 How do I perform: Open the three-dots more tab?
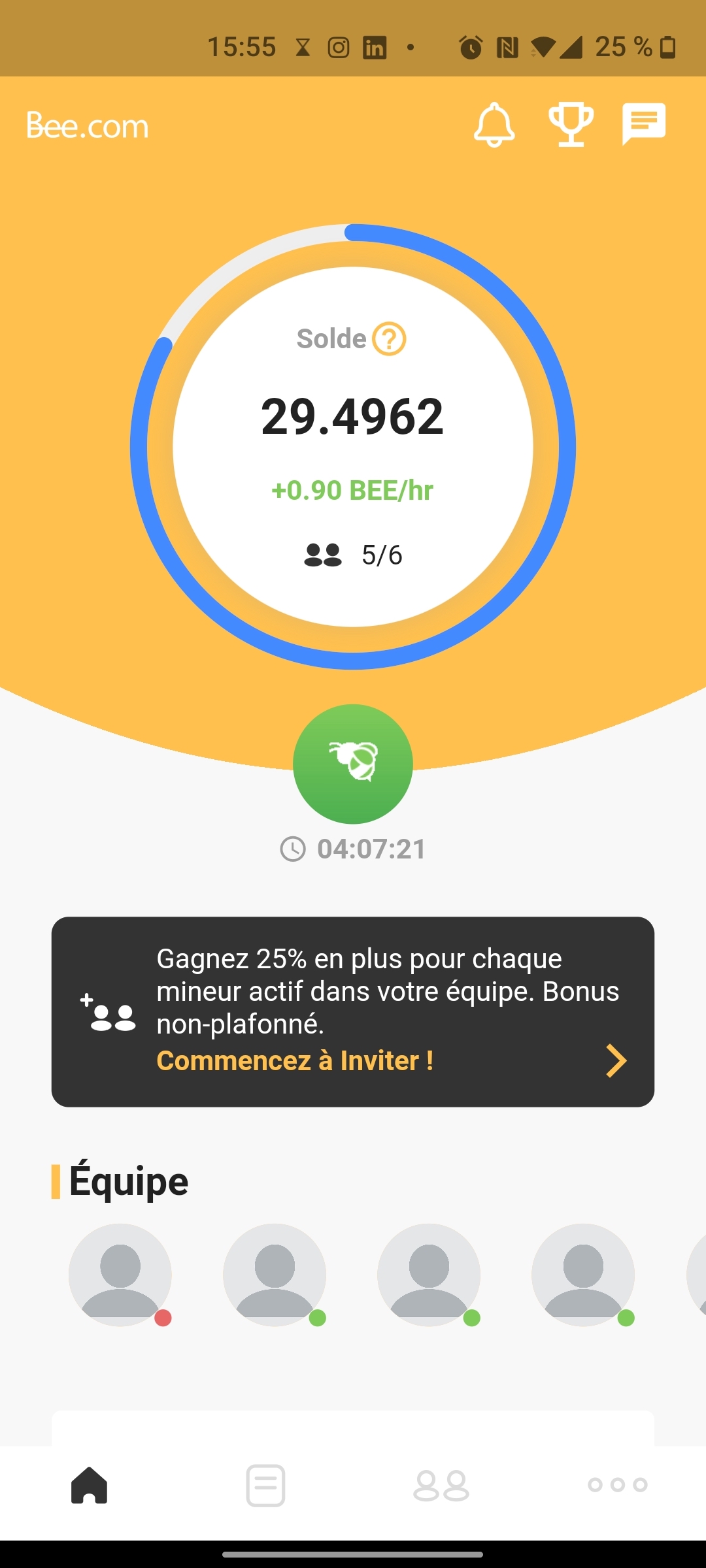[x=618, y=1485]
